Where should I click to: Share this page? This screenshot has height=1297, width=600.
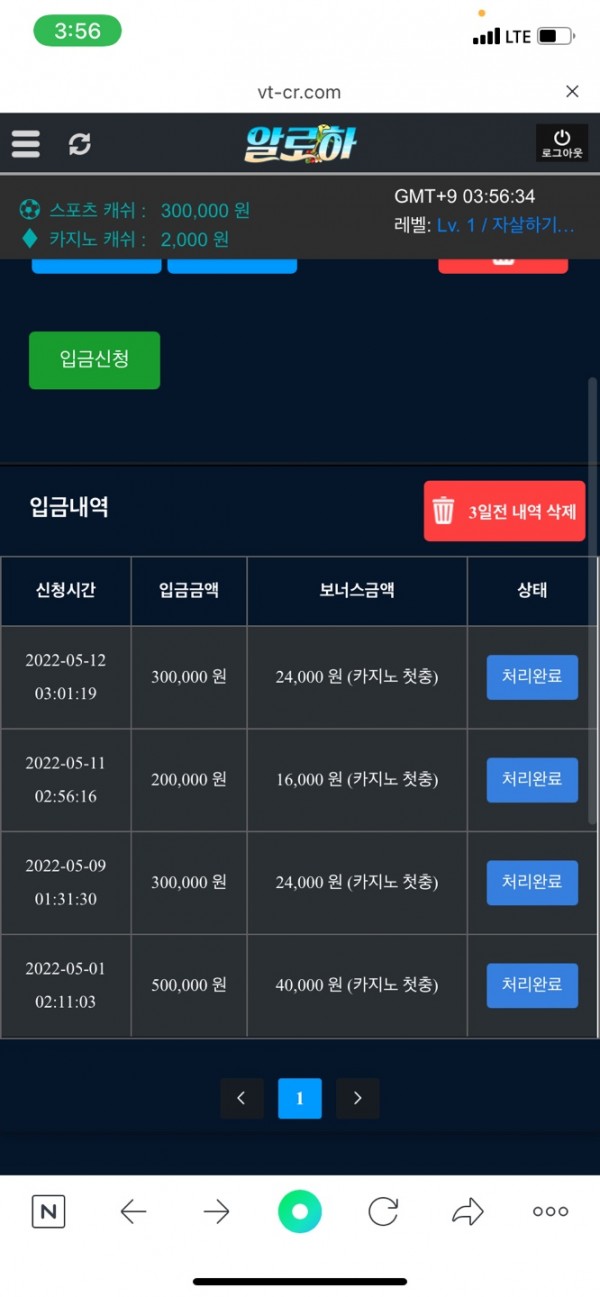[x=467, y=1212]
